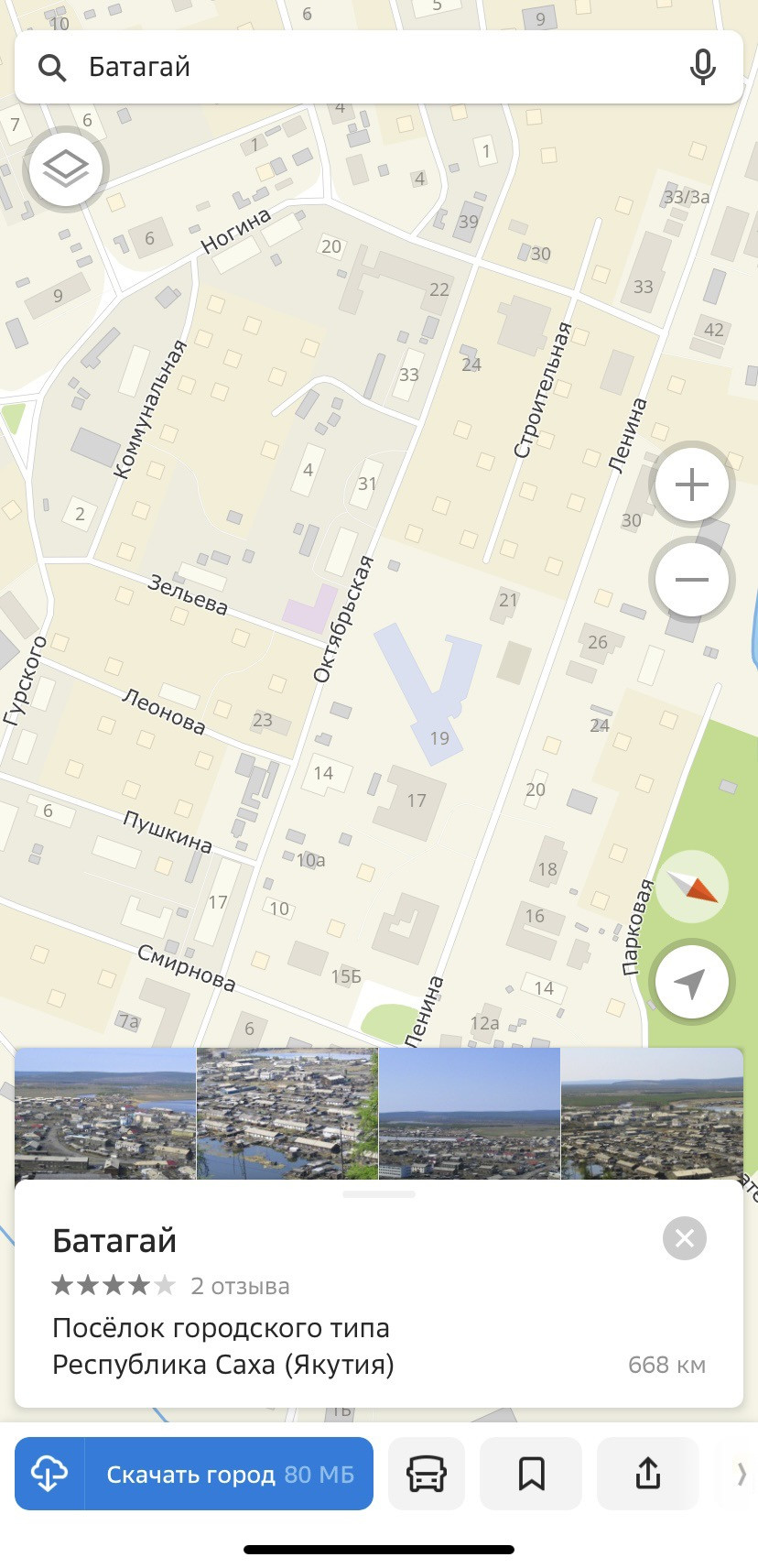Open the first photo of Батагай

(x=105, y=1113)
